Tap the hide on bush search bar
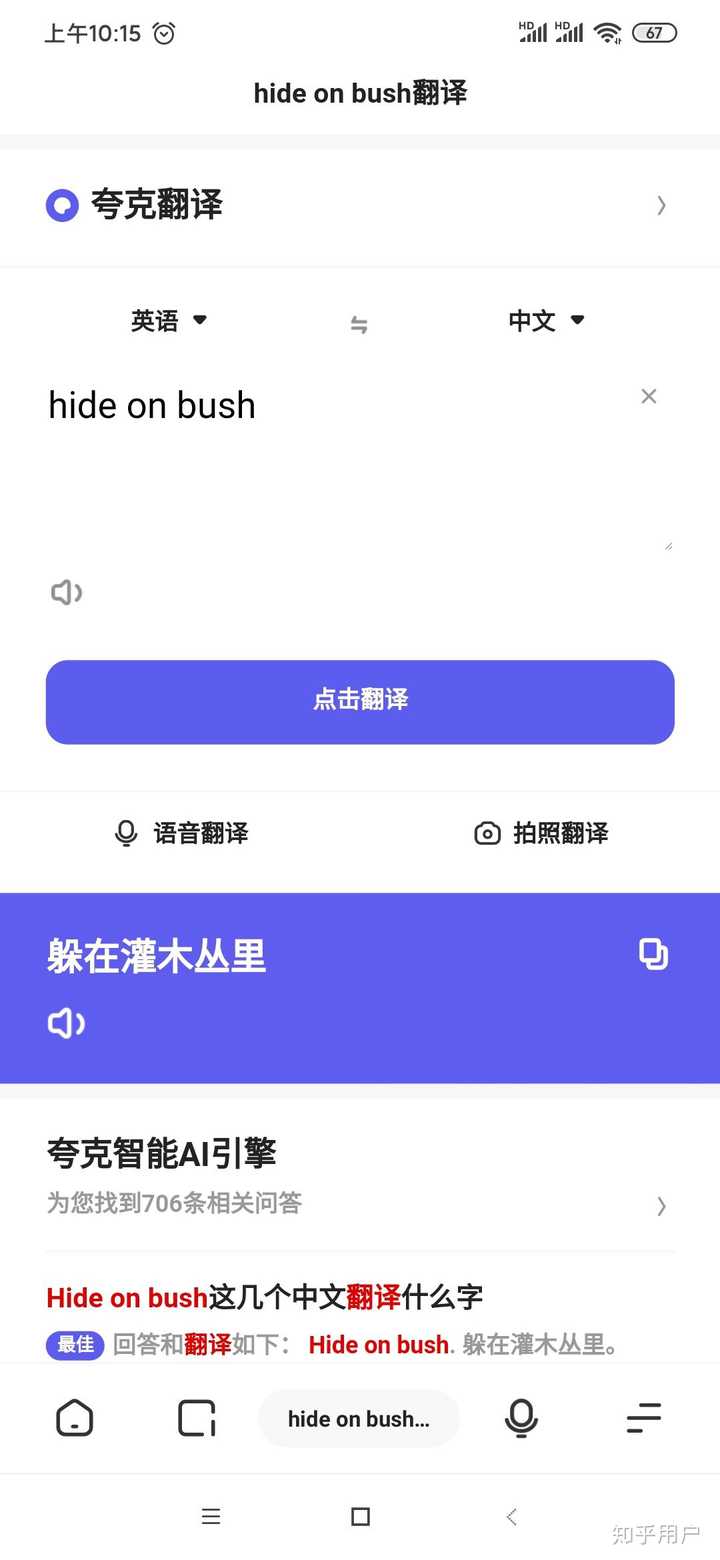Image resolution: width=720 pixels, height=1560 pixels. point(358,1418)
